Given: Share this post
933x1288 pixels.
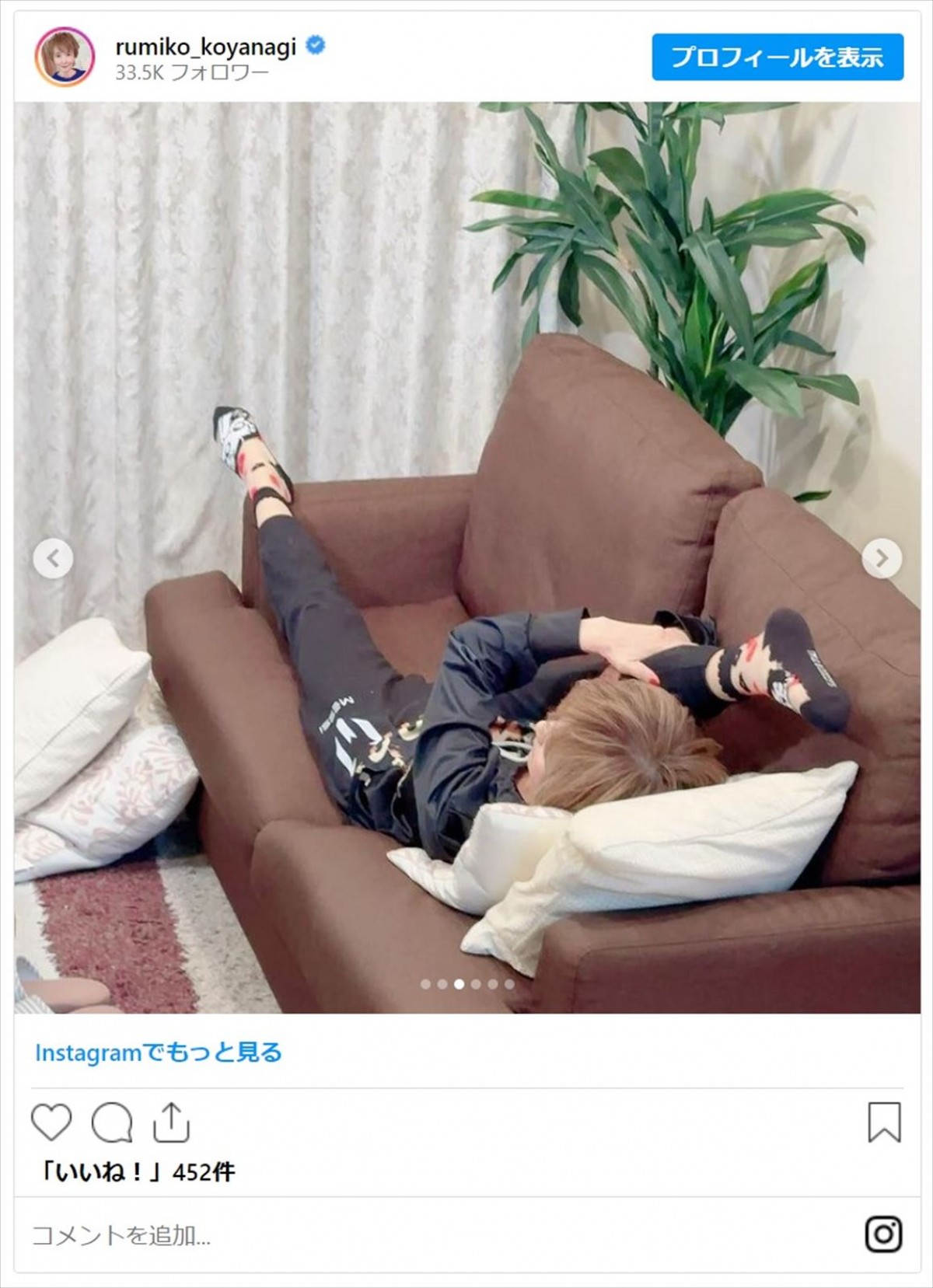Looking at the screenshot, I should (x=171, y=1122).
